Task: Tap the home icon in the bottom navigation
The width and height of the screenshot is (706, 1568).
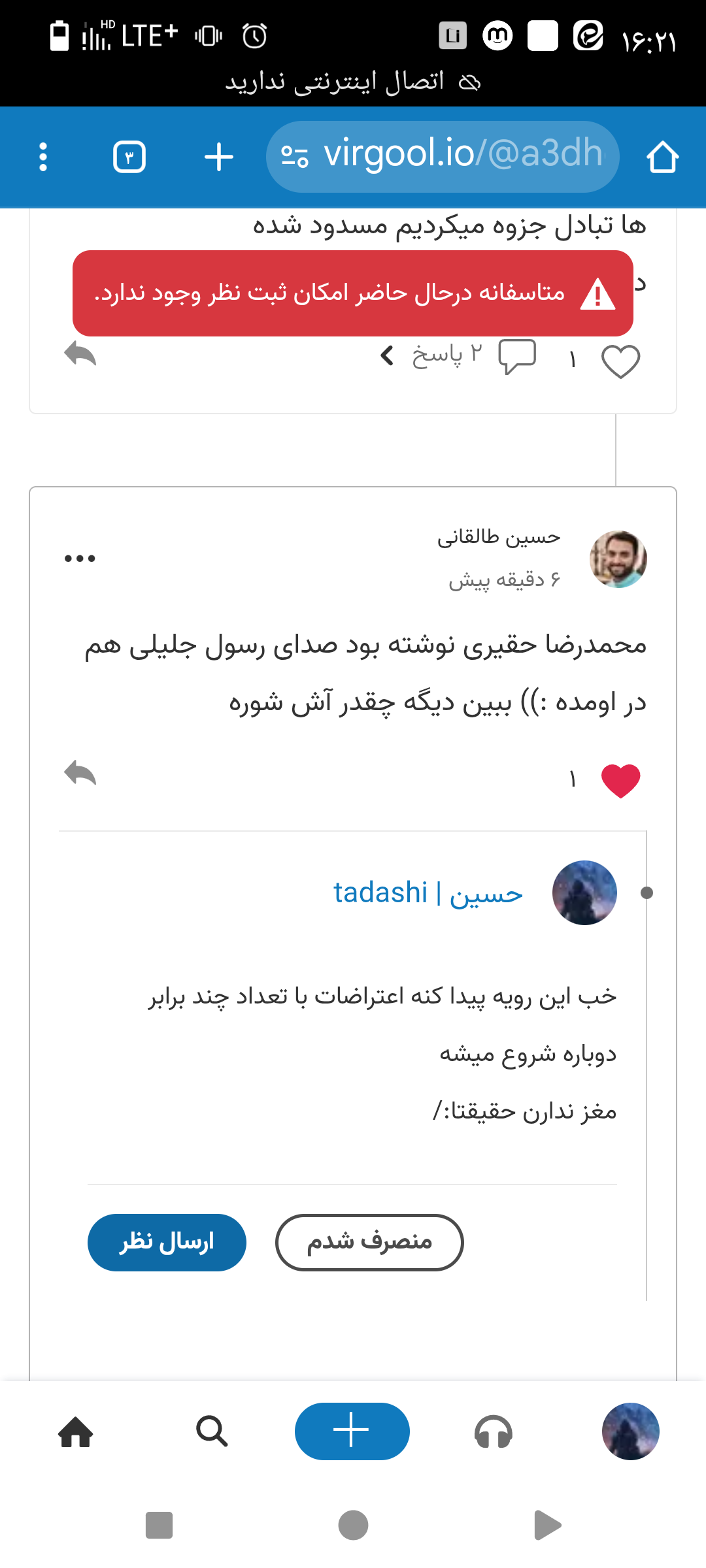Action: (x=76, y=1431)
